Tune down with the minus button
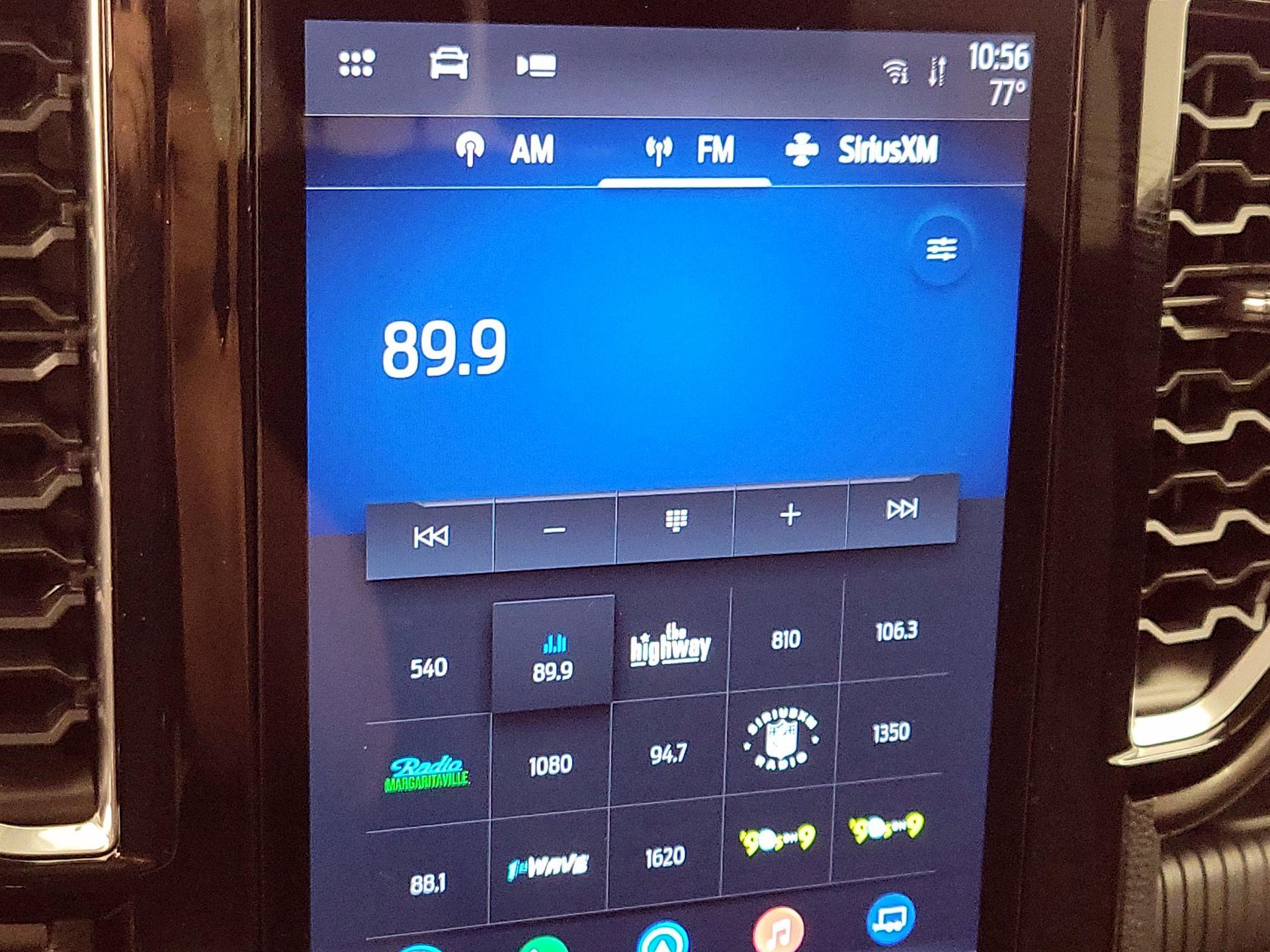 pyautogui.click(x=554, y=530)
